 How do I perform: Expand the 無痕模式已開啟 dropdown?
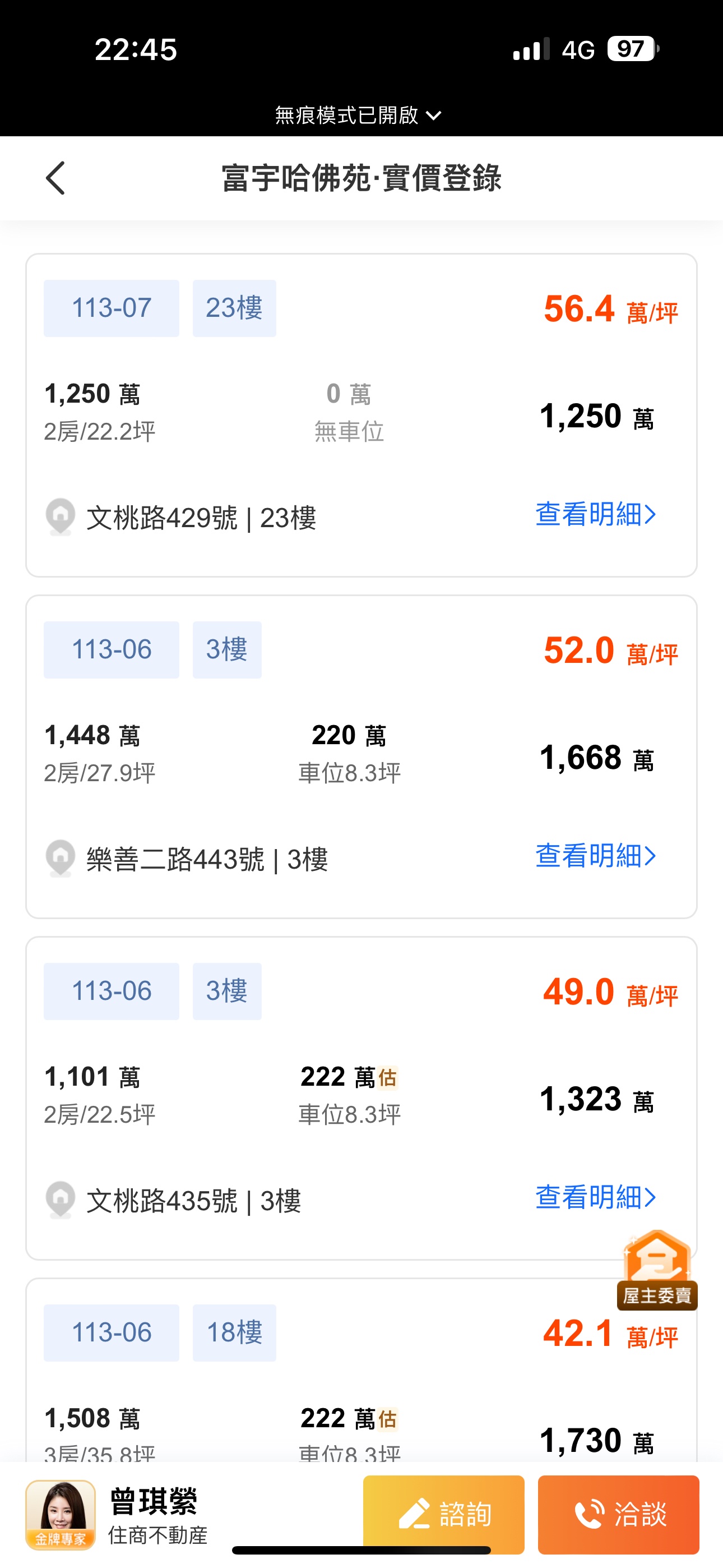[x=359, y=115]
